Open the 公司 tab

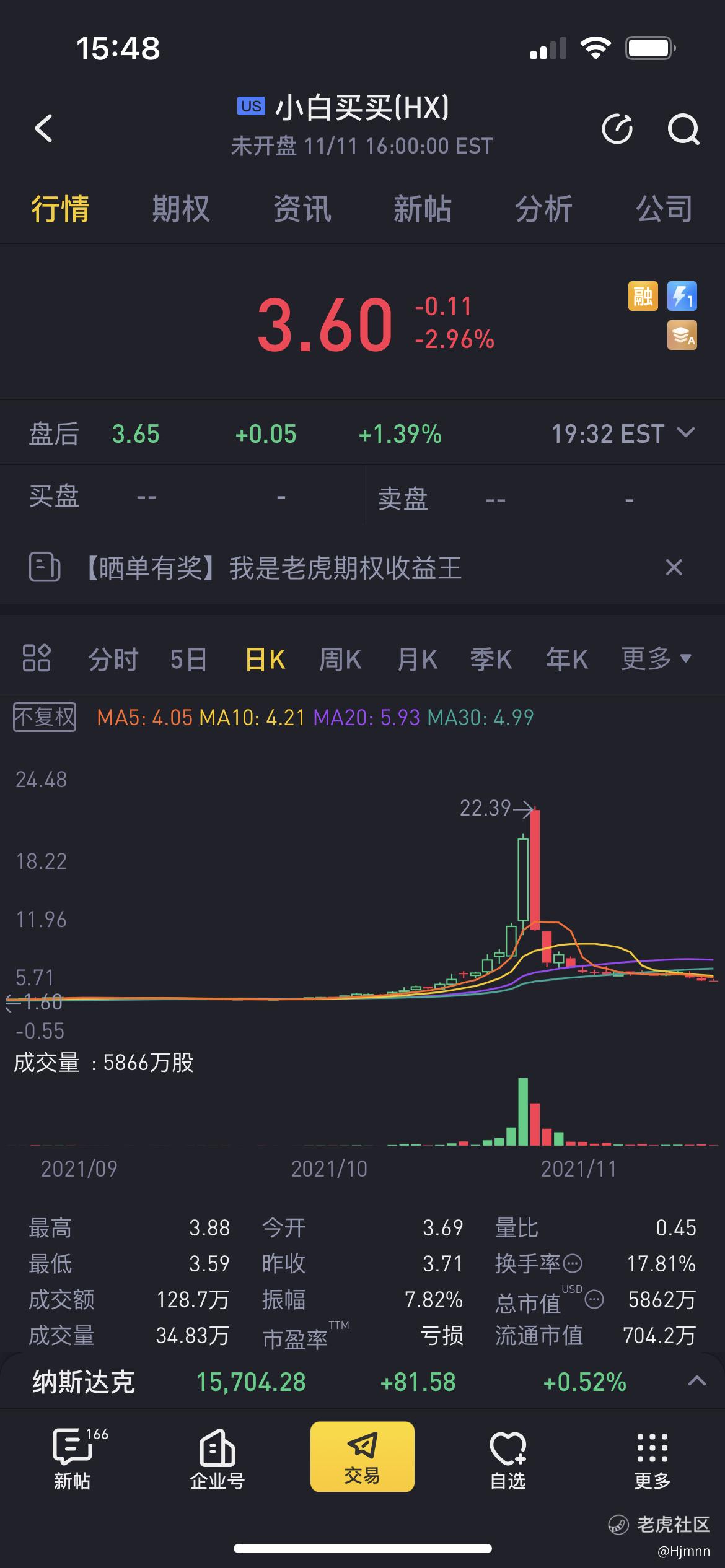(x=664, y=209)
